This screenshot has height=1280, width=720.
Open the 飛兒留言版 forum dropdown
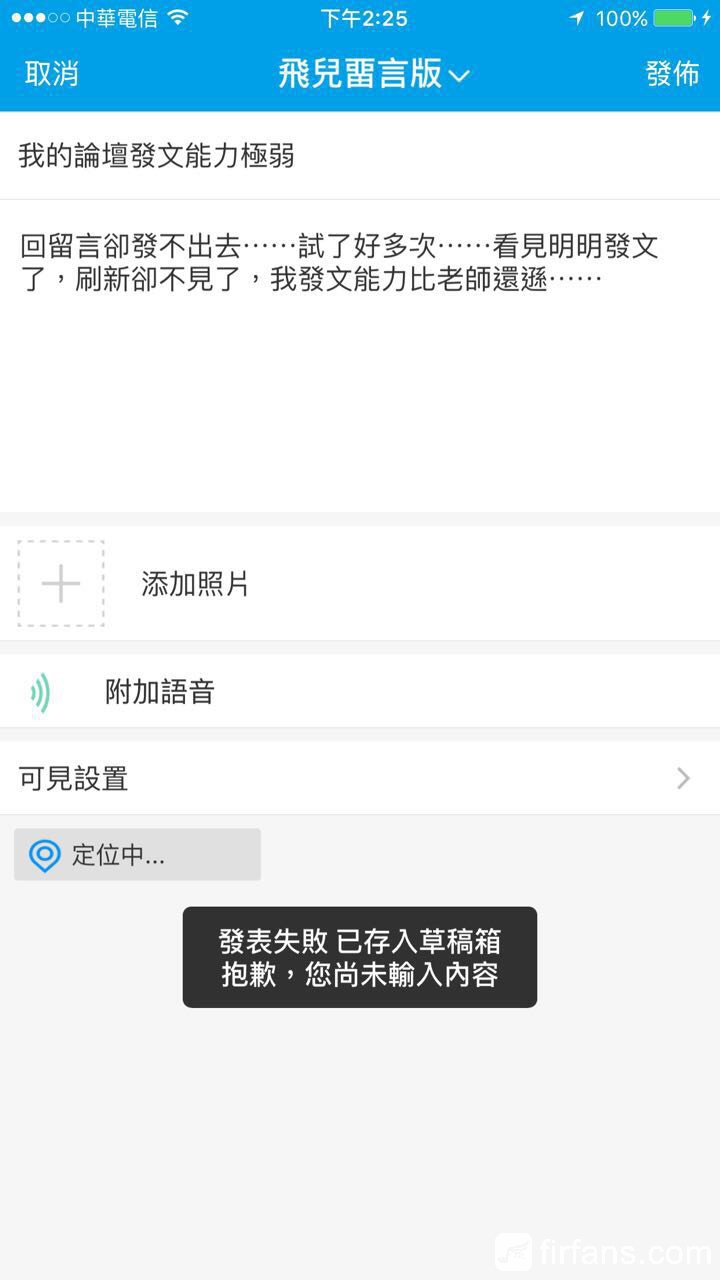point(372,74)
